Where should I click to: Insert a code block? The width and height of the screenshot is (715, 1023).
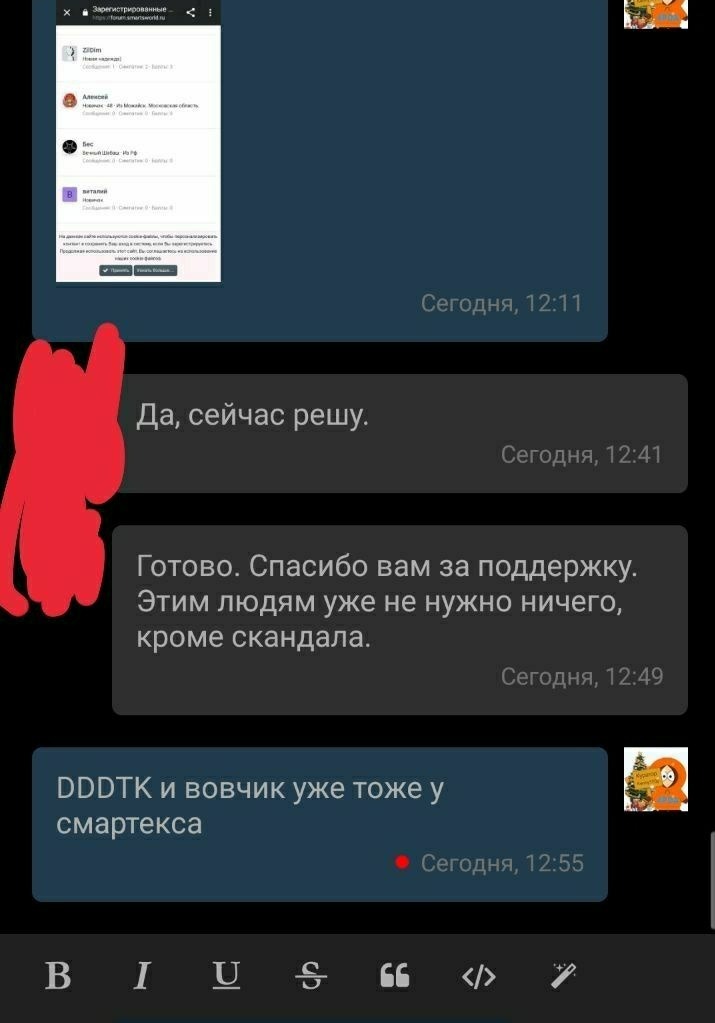(x=478, y=976)
